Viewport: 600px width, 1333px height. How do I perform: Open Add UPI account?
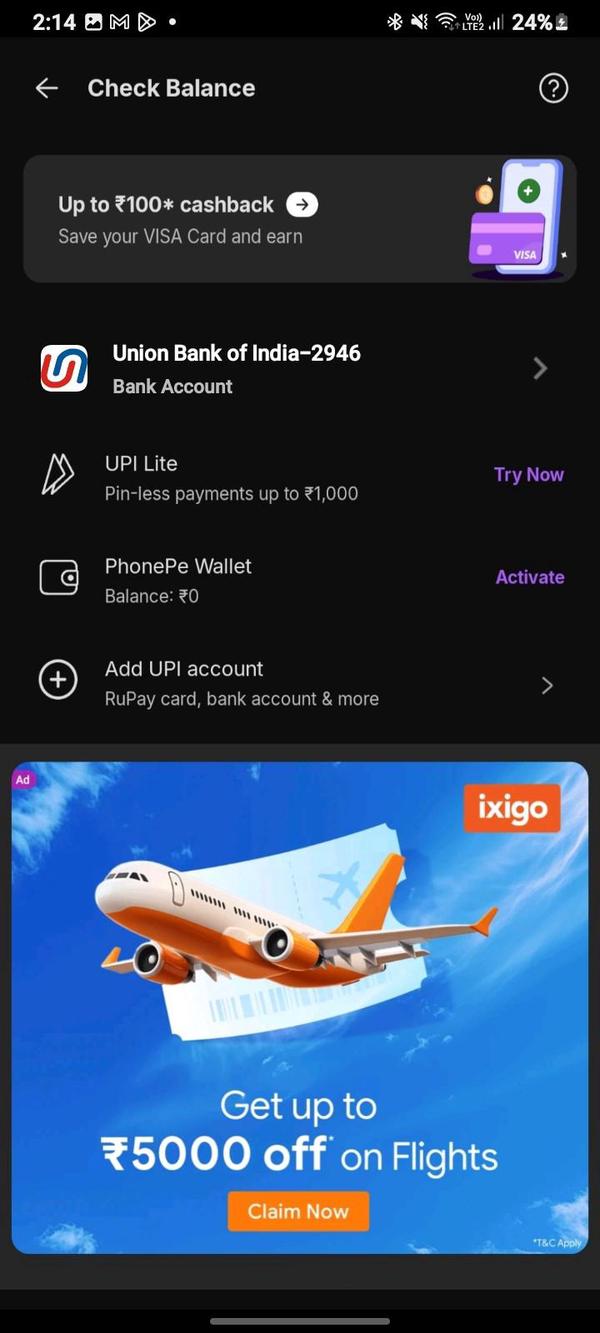pyautogui.click(x=300, y=683)
